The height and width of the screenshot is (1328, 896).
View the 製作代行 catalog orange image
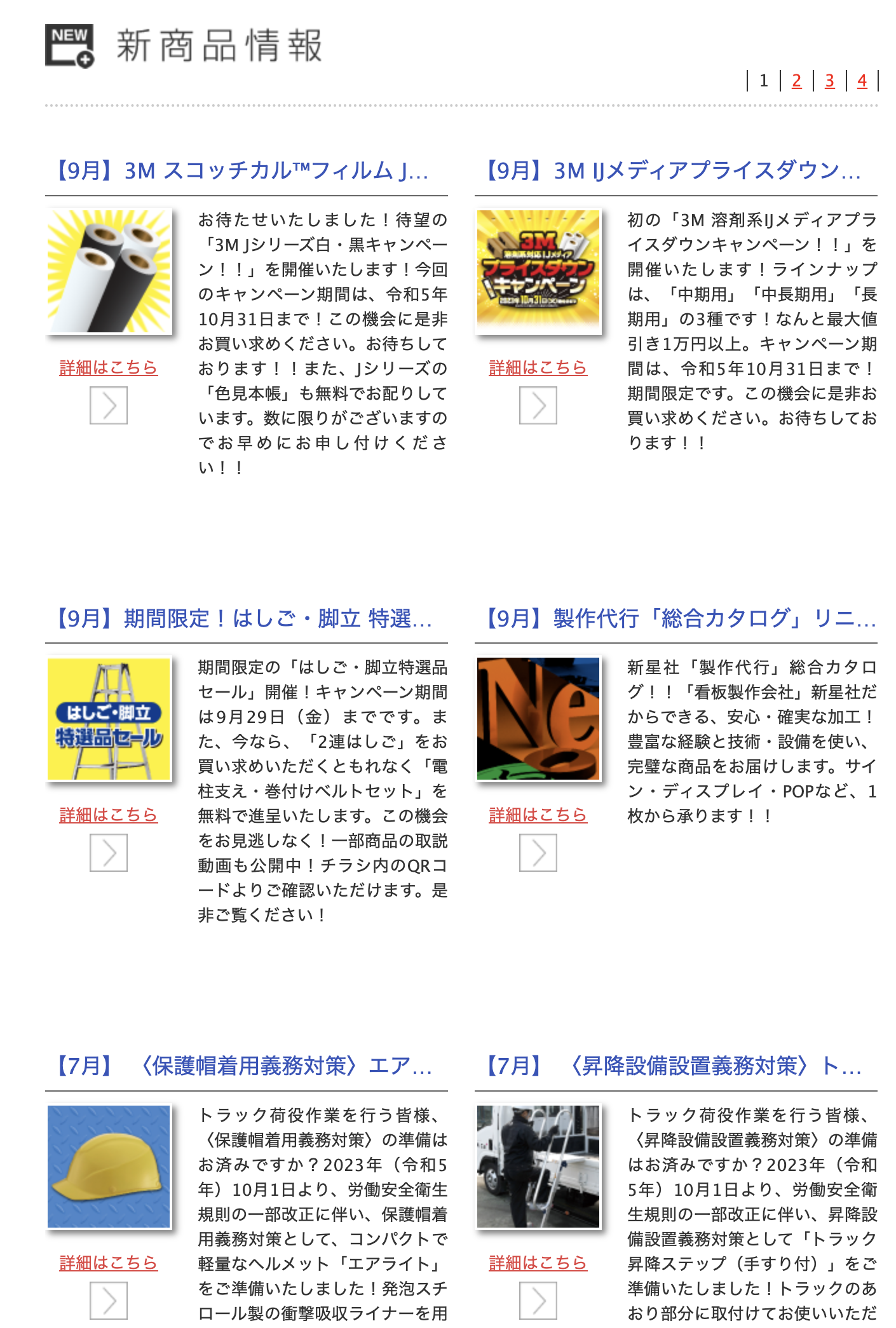(538, 719)
